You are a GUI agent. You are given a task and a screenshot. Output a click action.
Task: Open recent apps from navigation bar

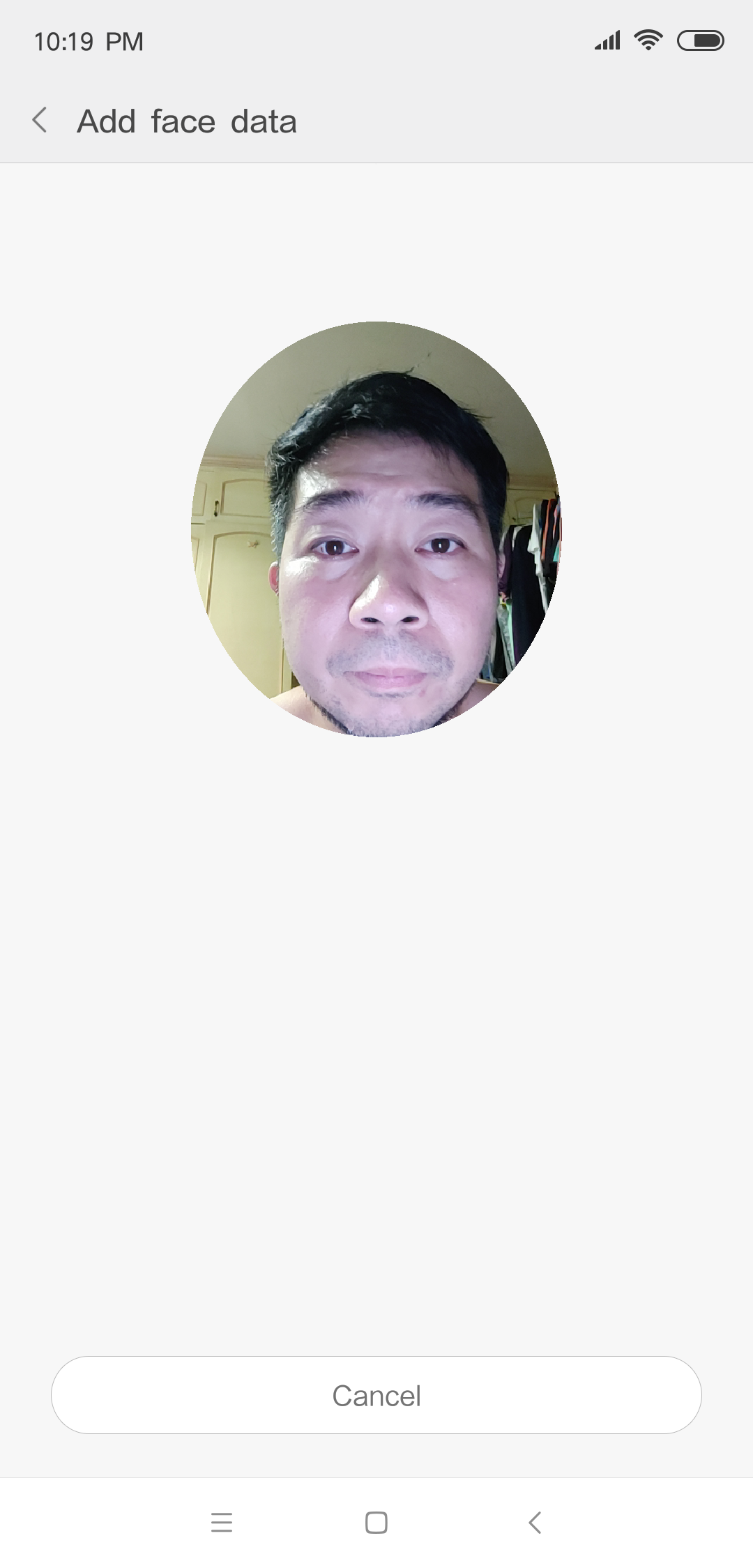pos(221,1522)
